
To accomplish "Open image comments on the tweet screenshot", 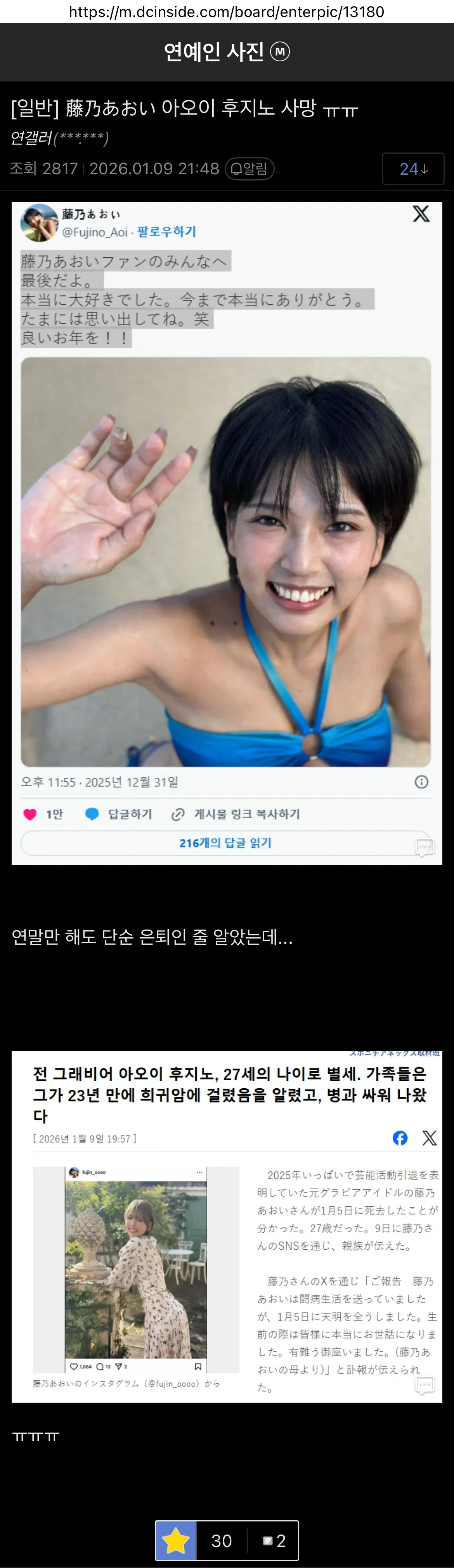I will point(424,846).
